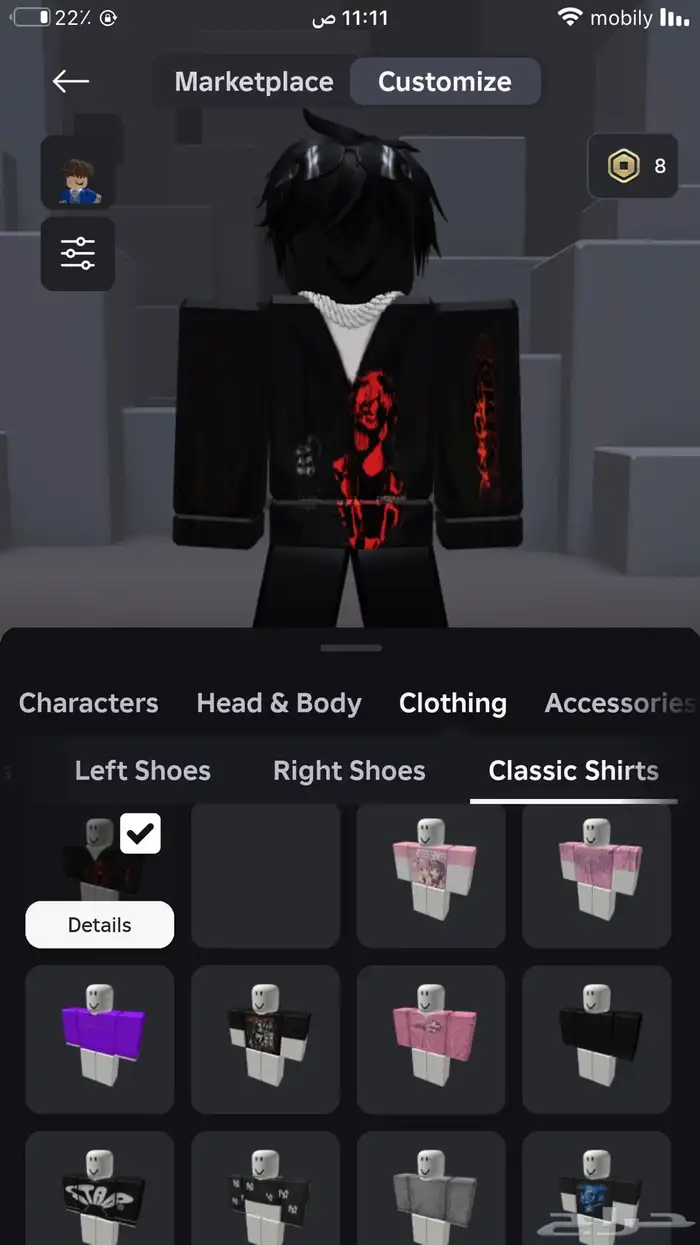700x1245 pixels.
Task: Equip the plain gray shirt
Action: (431, 1190)
